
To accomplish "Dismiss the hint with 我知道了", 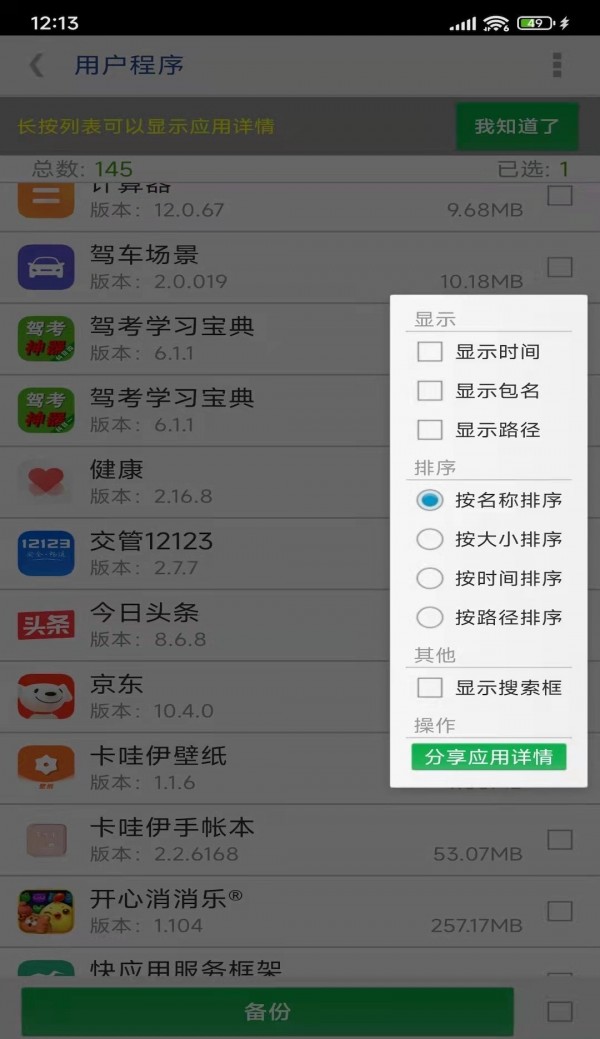I will coord(516,127).
